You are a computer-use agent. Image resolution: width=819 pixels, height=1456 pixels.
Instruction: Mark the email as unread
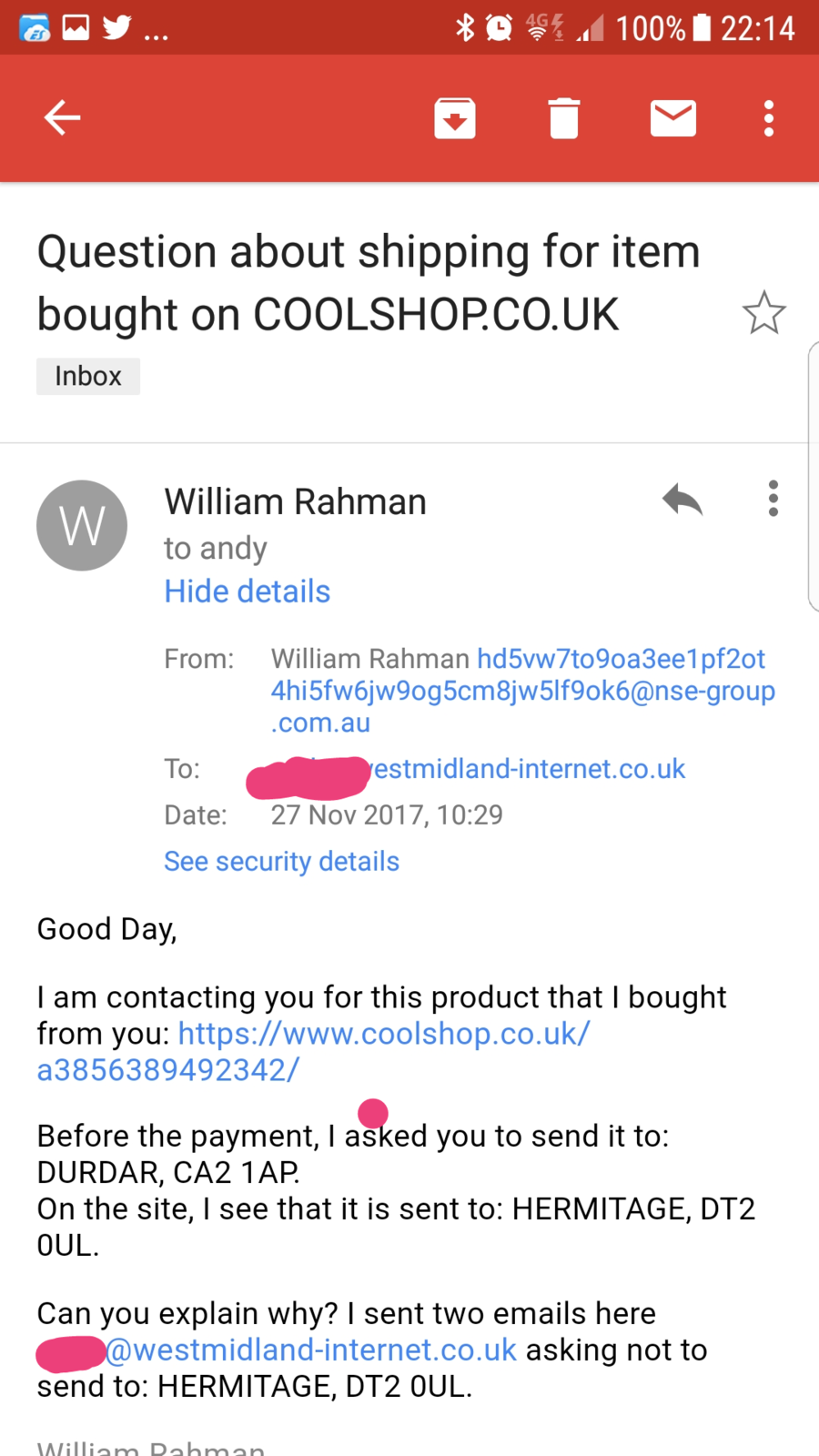click(672, 118)
